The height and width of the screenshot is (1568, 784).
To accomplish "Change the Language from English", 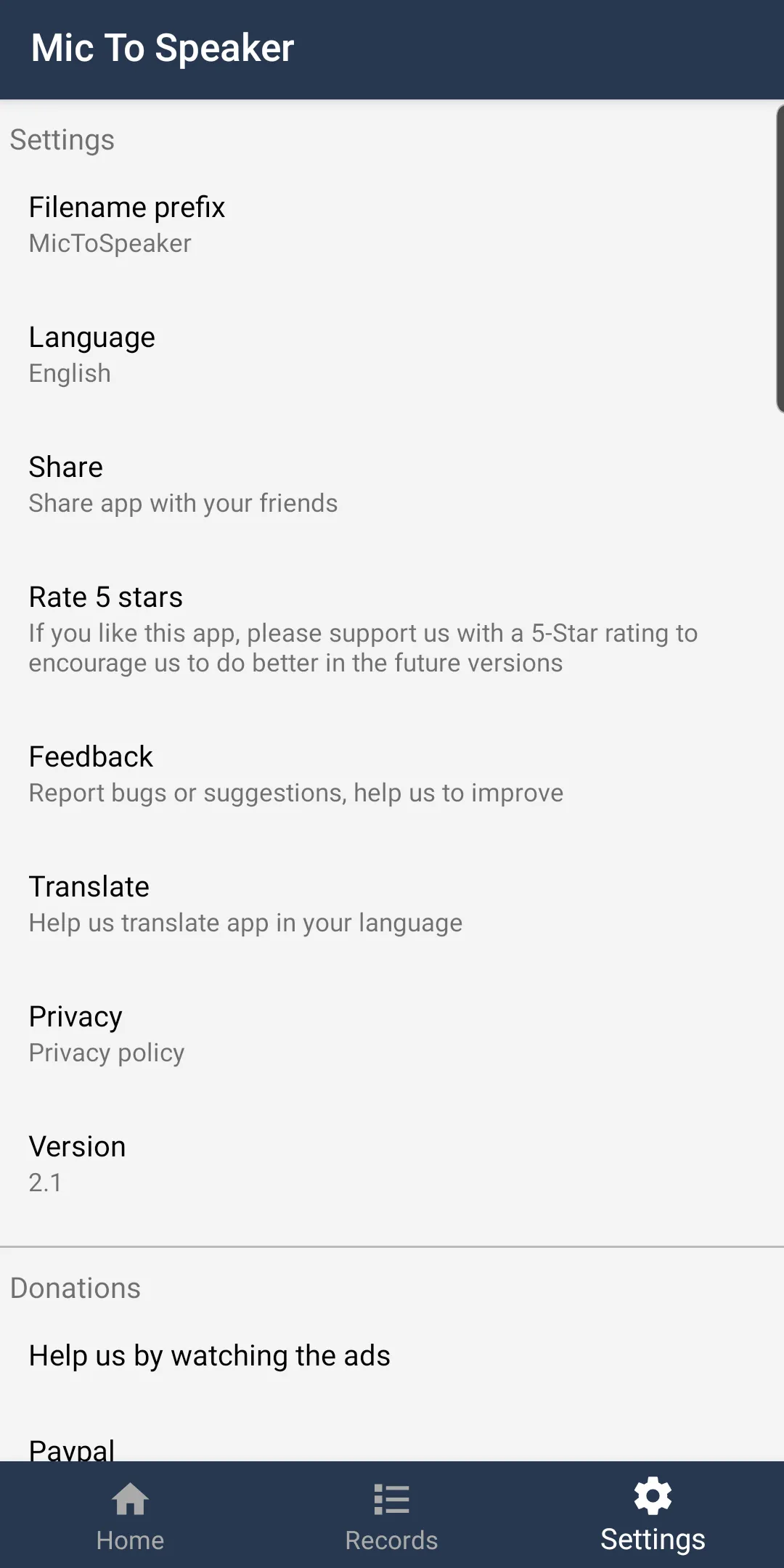I will pos(392,352).
